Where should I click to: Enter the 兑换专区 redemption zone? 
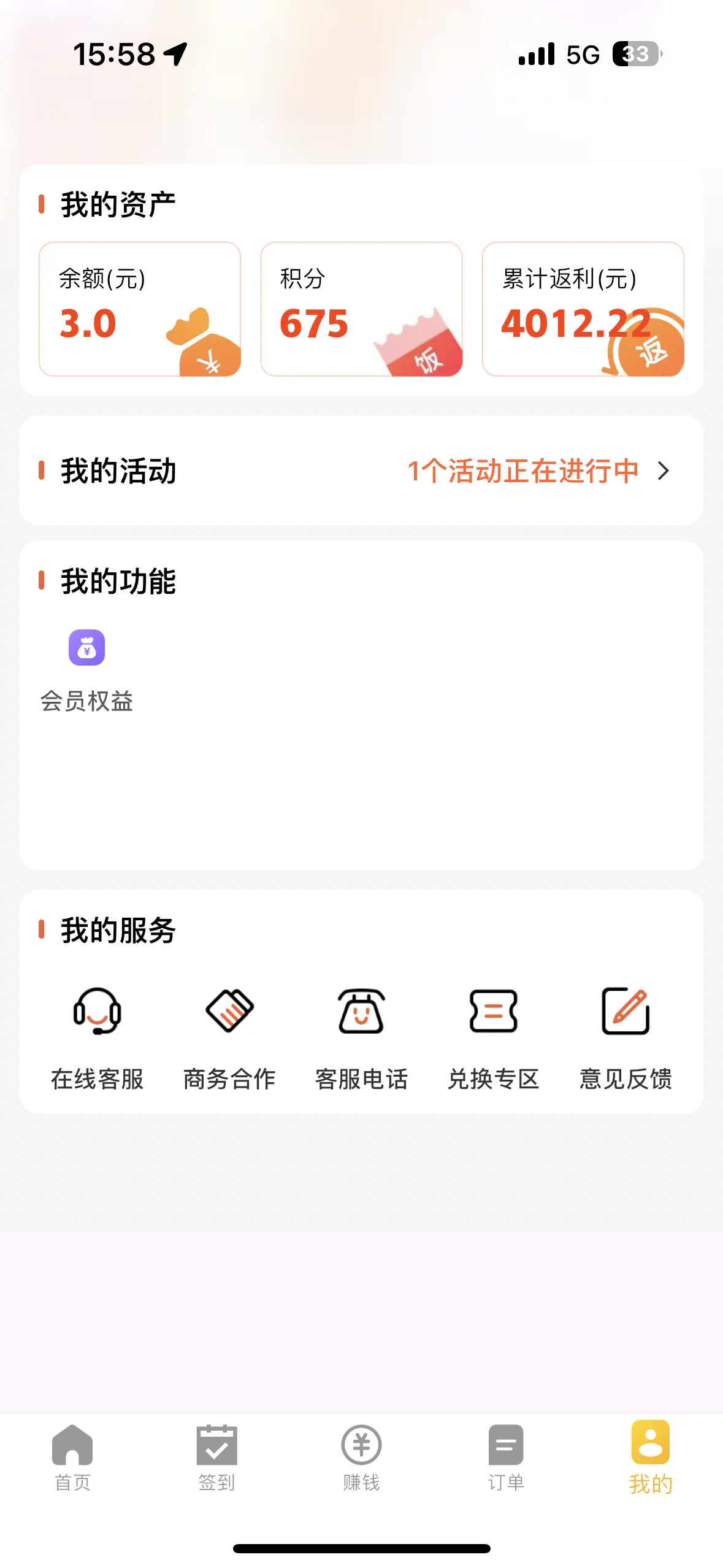coord(494,1038)
